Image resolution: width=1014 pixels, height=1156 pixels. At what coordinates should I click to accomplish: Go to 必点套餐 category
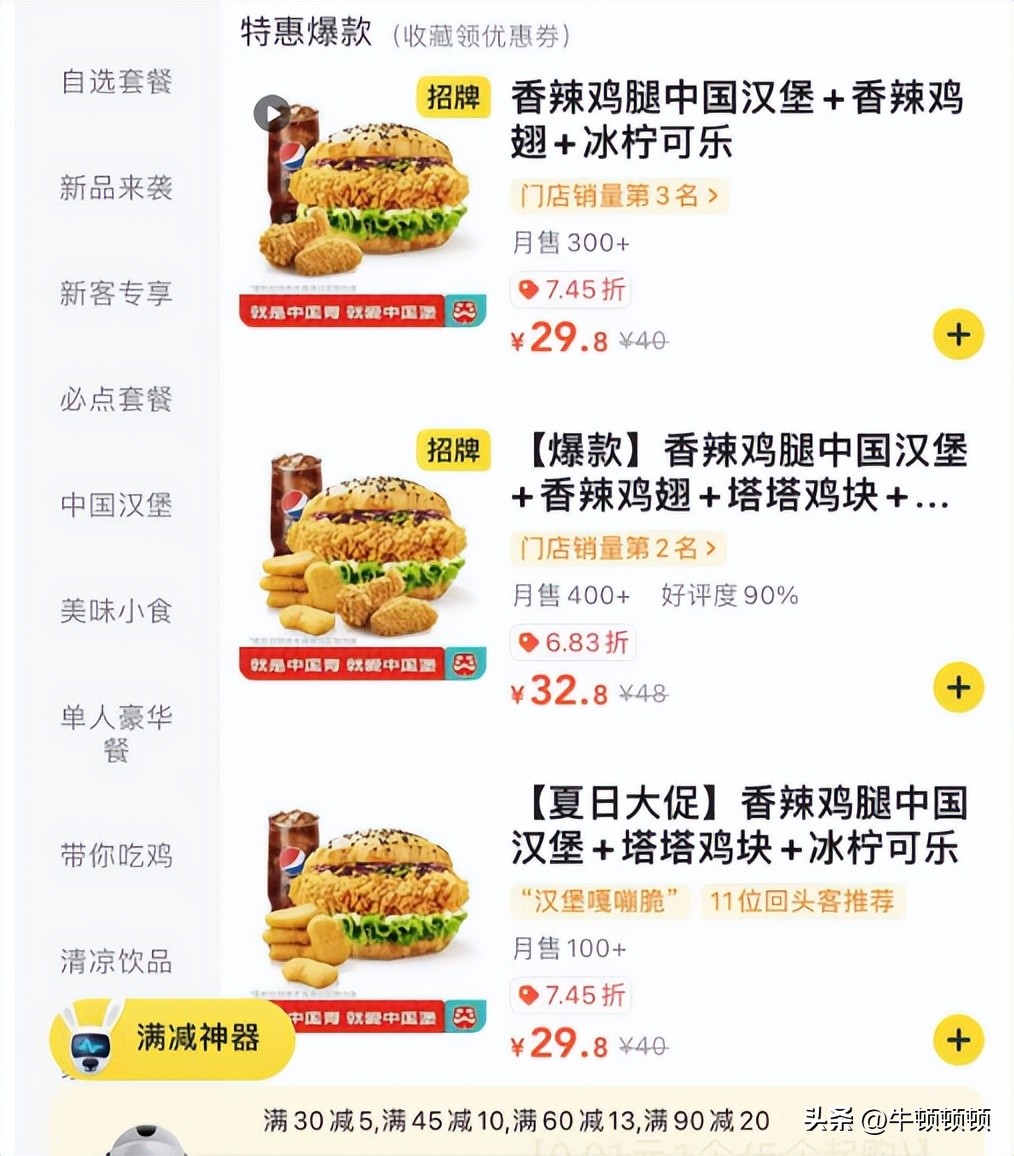point(117,400)
